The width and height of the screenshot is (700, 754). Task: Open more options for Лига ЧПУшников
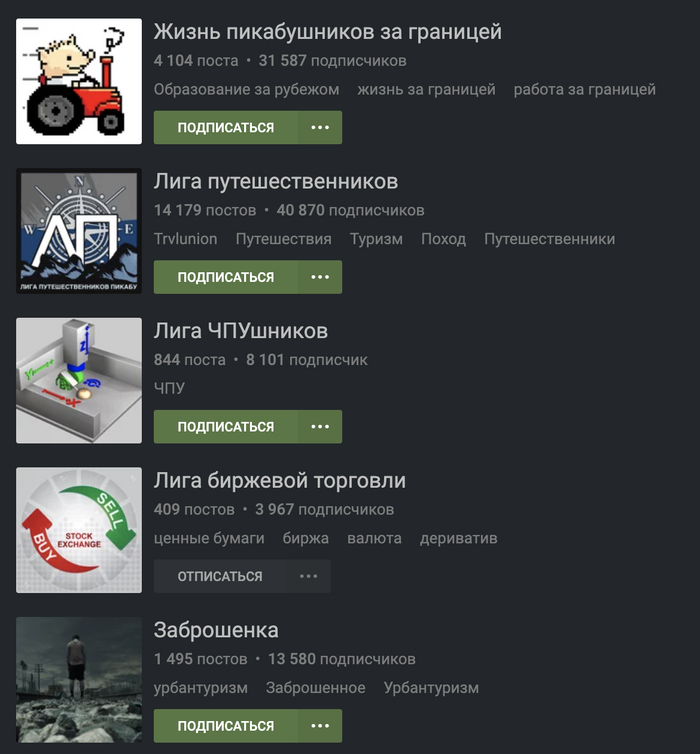(x=320, y=427)
